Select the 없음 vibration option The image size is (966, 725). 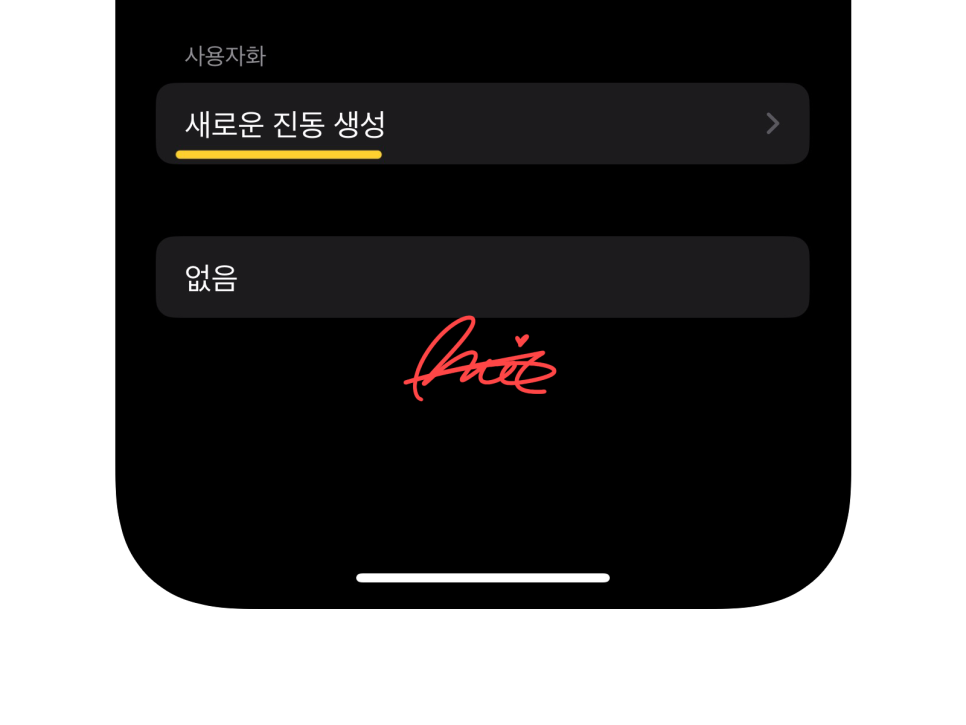coord(482,277)
